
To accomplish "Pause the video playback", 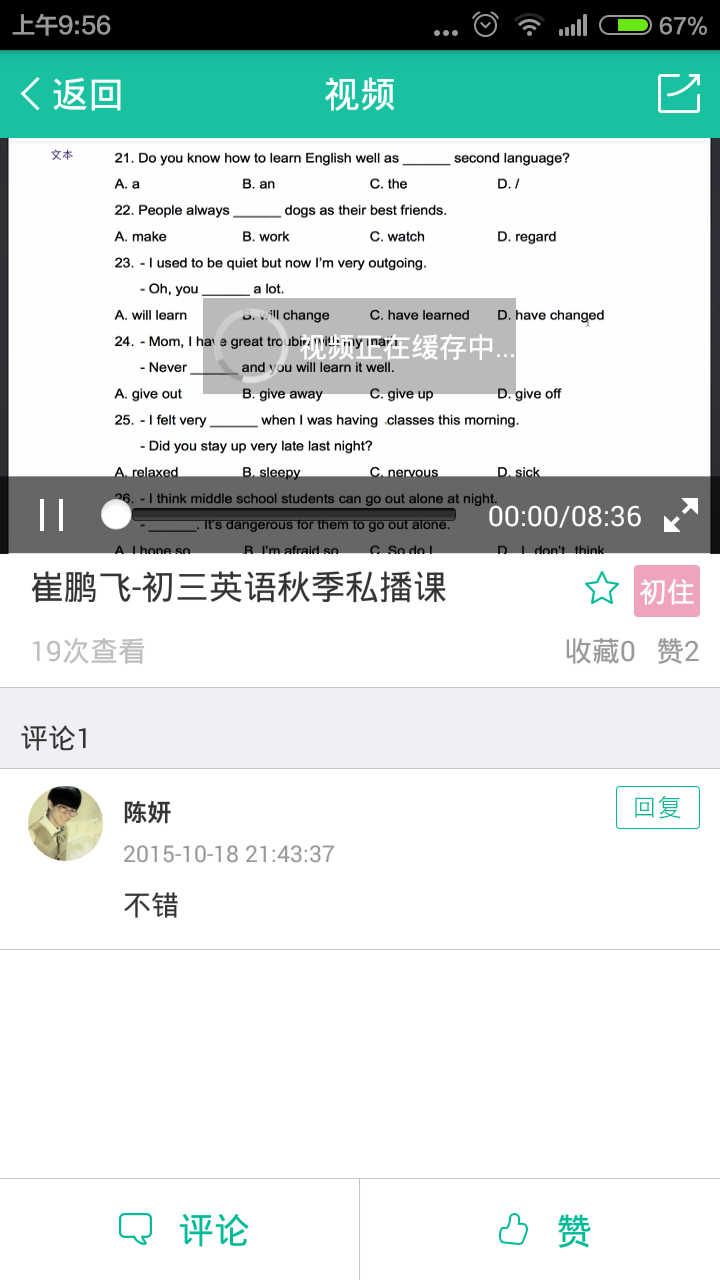I will pos(51,515).
